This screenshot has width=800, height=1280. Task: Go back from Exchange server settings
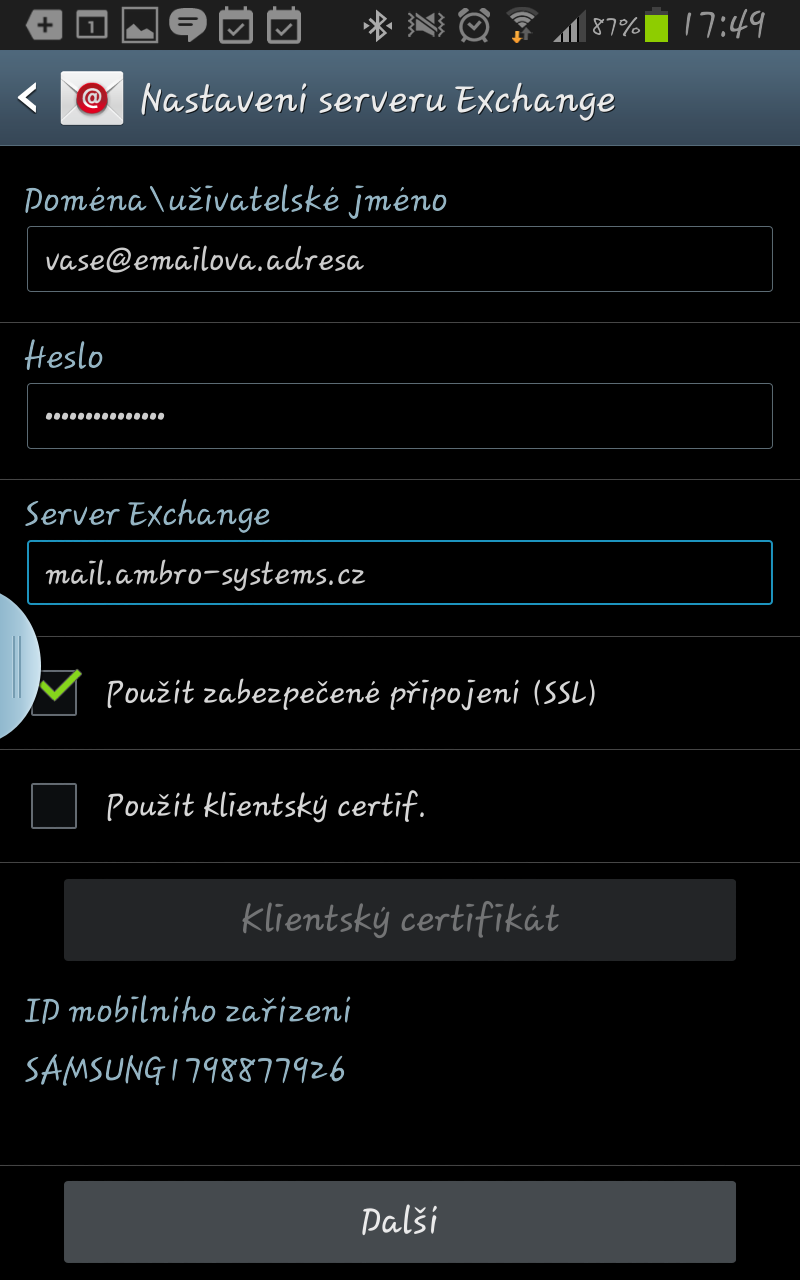coord(28,98)
